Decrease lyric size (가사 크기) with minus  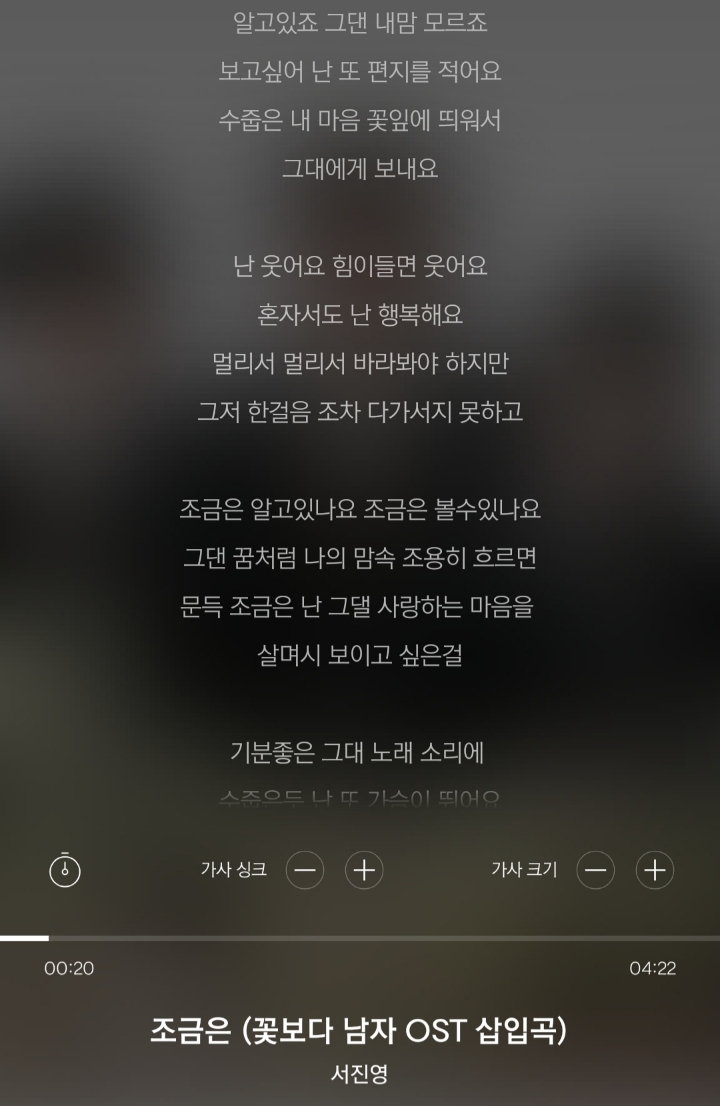(595, 870)
